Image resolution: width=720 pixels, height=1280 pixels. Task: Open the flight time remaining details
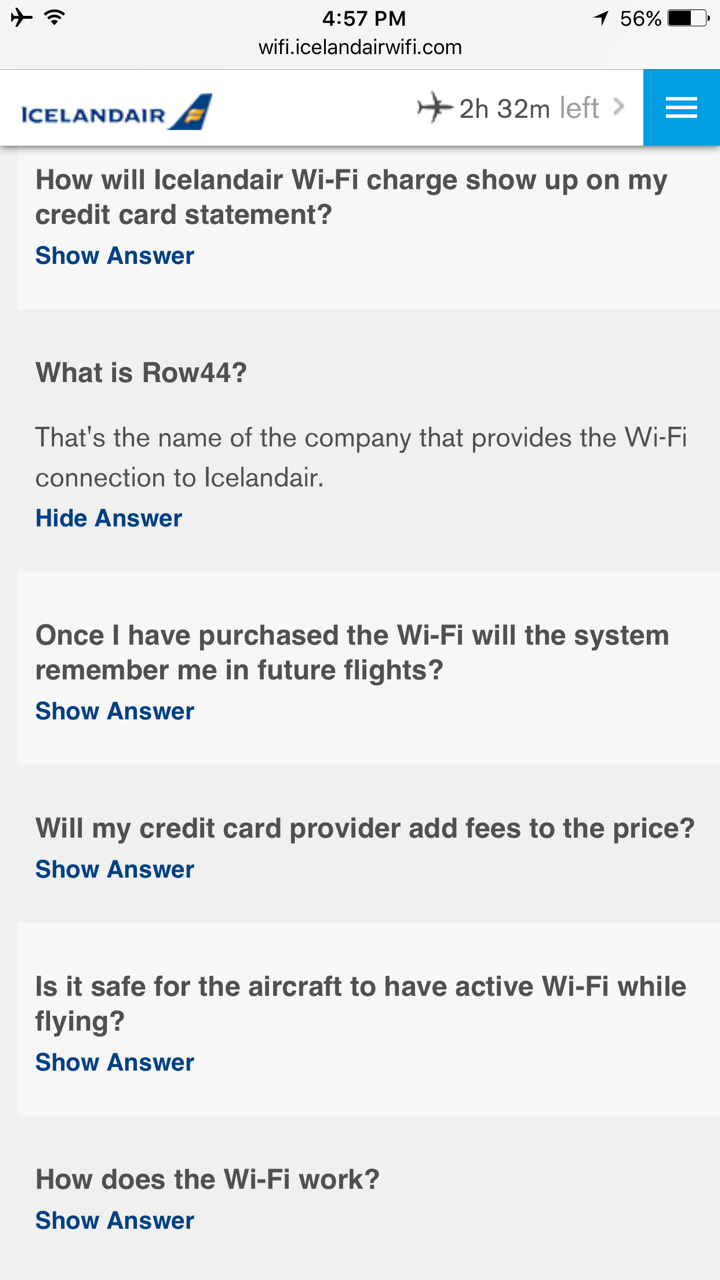(x=521, y=108)
